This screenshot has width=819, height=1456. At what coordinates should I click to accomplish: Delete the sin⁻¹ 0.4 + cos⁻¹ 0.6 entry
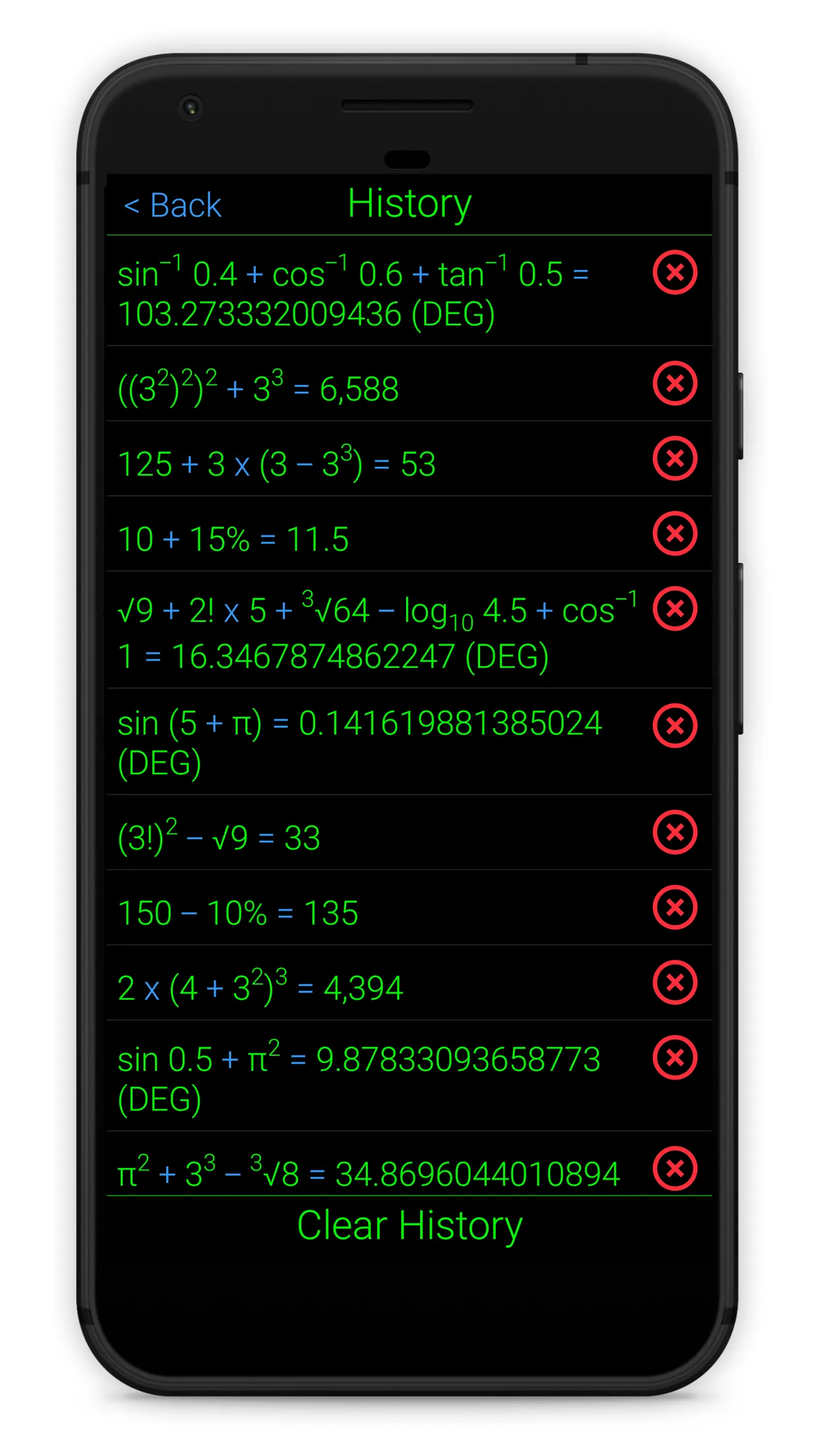675,272
